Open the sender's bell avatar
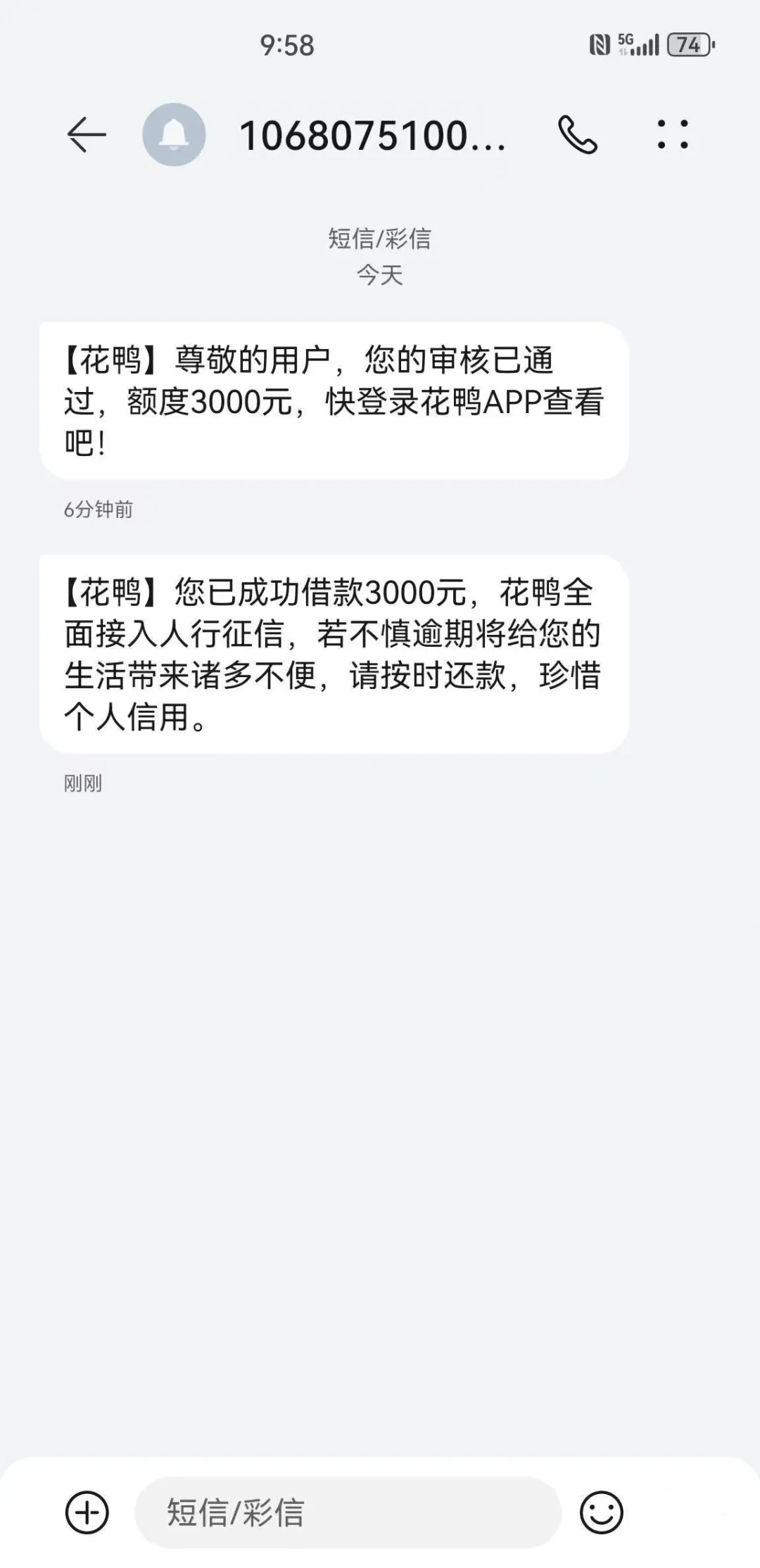The width and height of the screenshot is (760, 1568). coord(174,134)
